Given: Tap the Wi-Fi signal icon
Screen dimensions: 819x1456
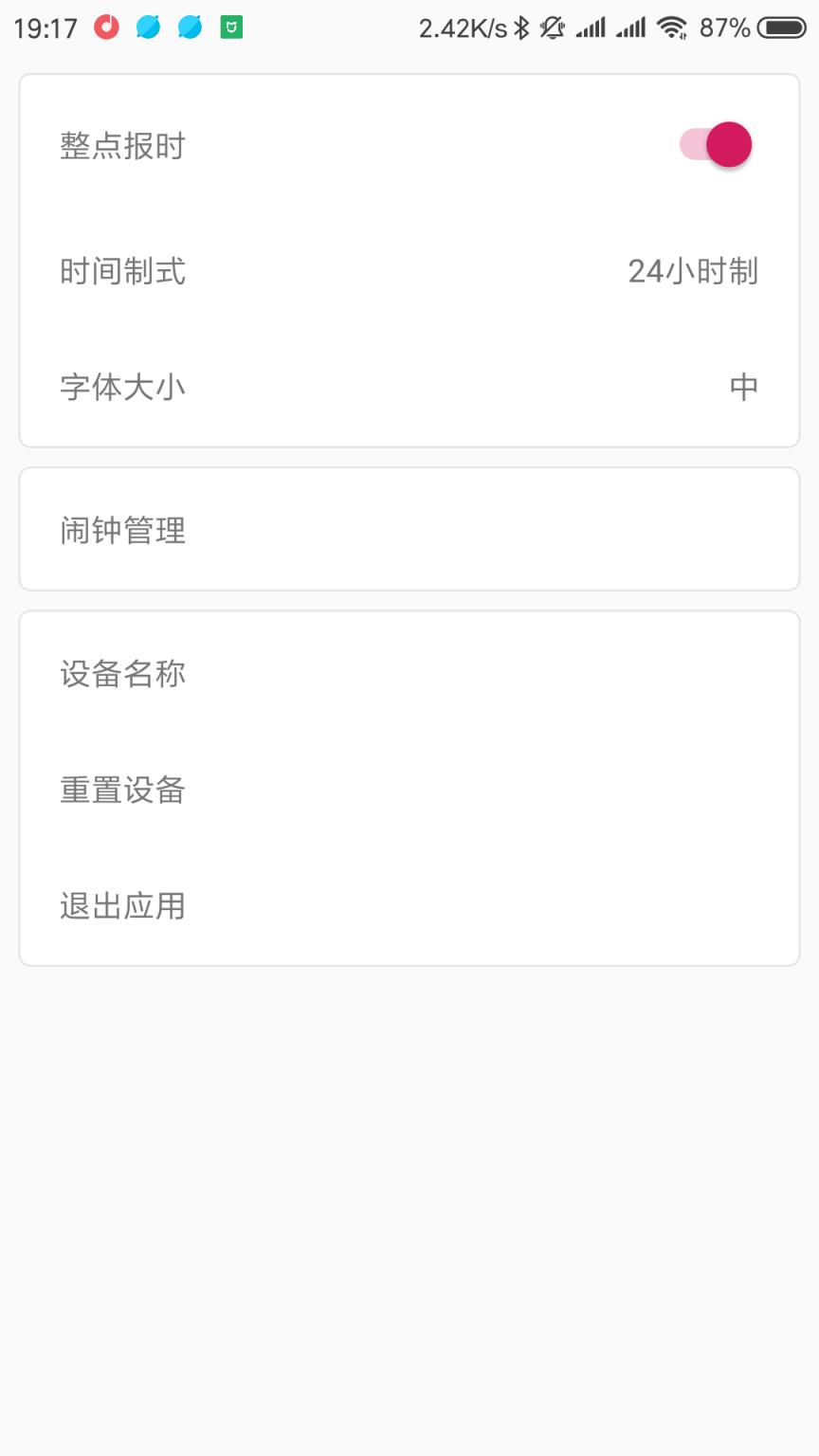Looking at the screenshot, I should coord(675,27).
